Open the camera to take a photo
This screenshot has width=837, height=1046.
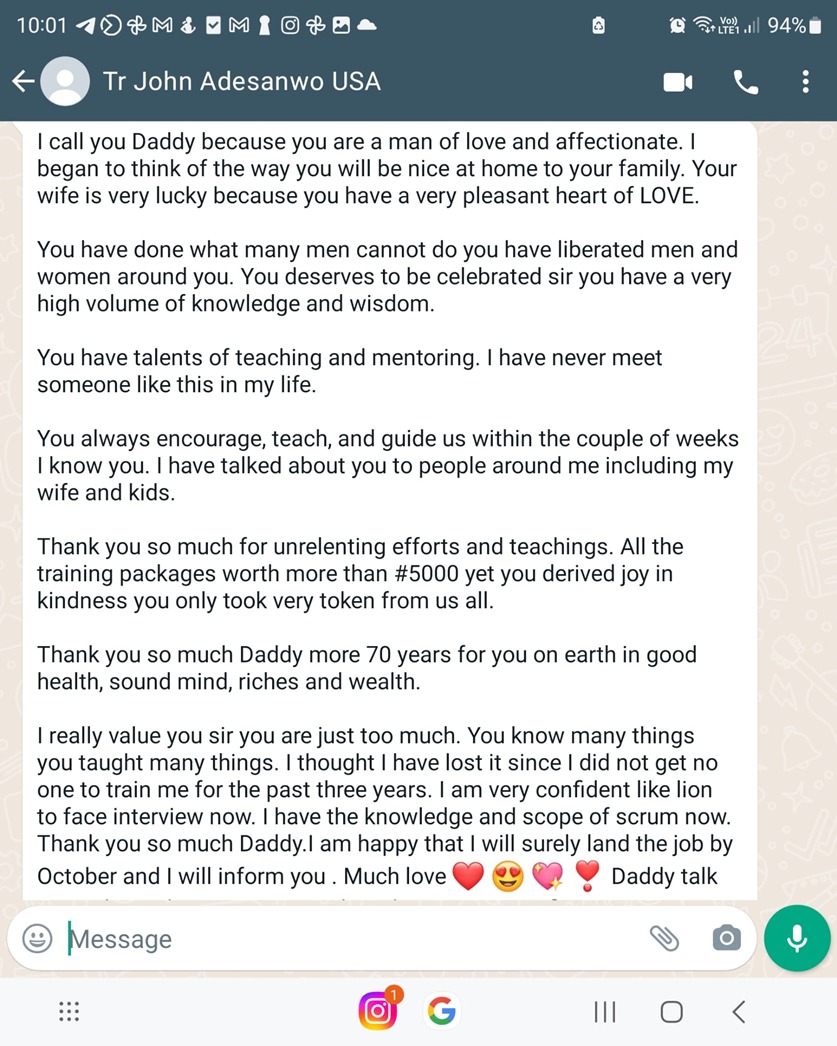click(x=727, y=938)
